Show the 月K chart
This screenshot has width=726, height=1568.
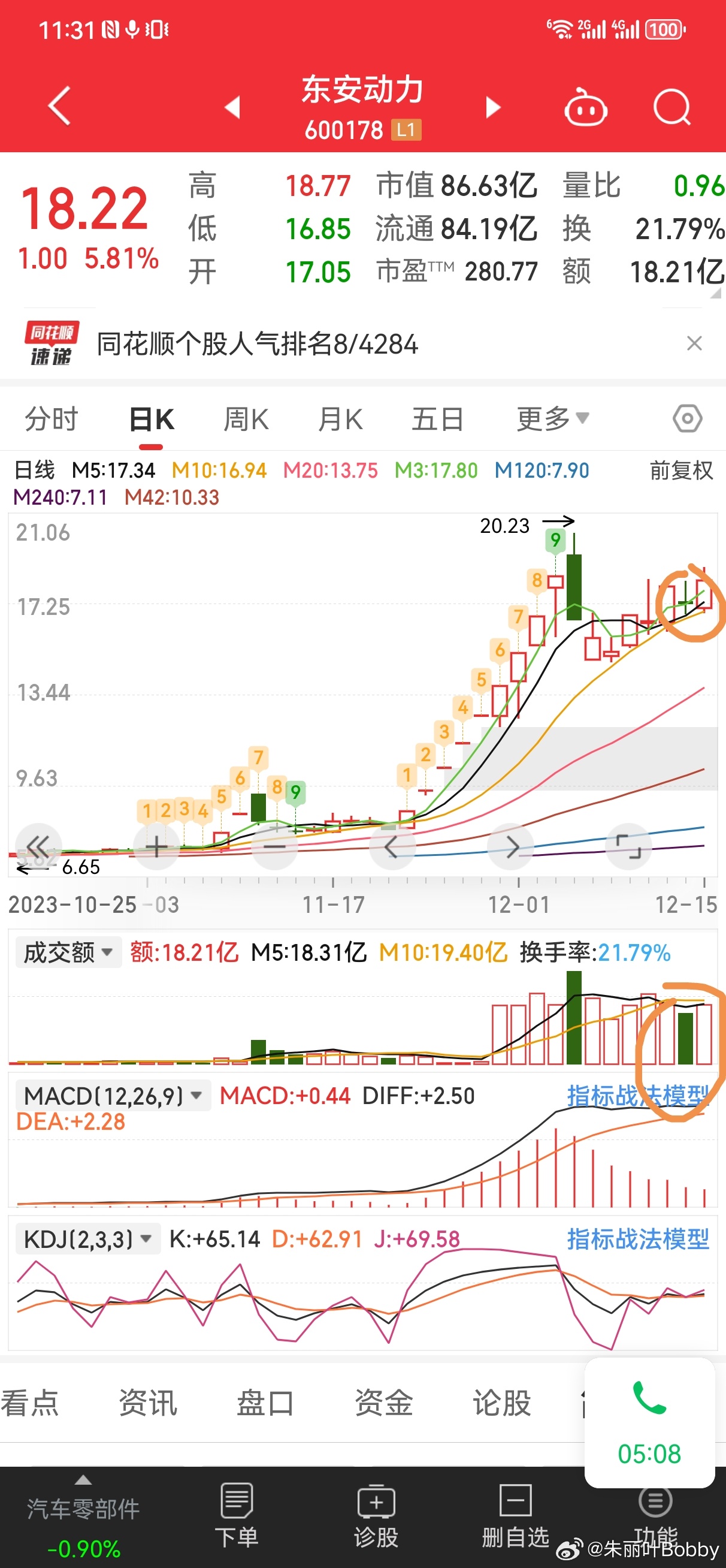(340, 420)
